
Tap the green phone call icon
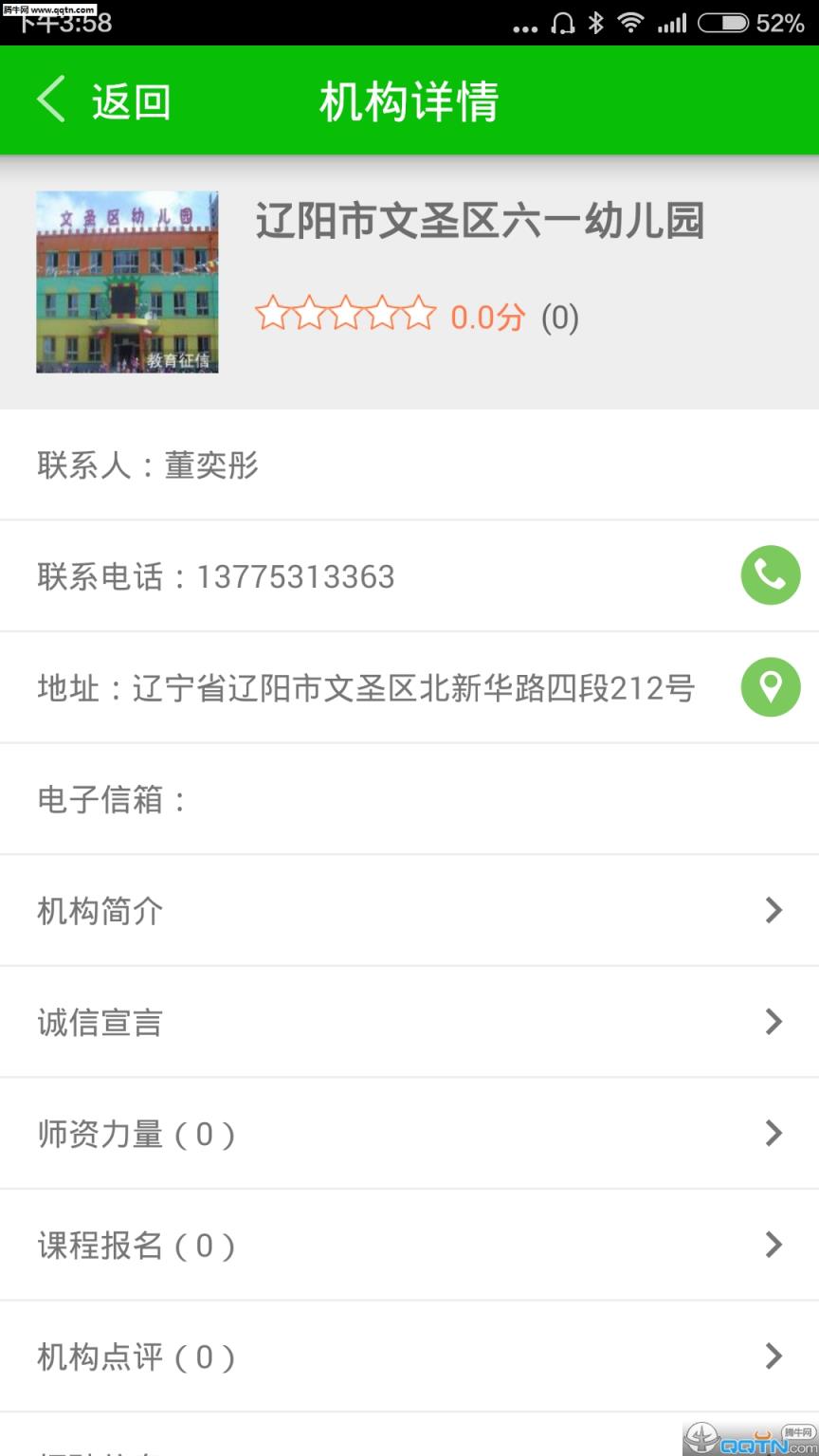pos(770,575)
